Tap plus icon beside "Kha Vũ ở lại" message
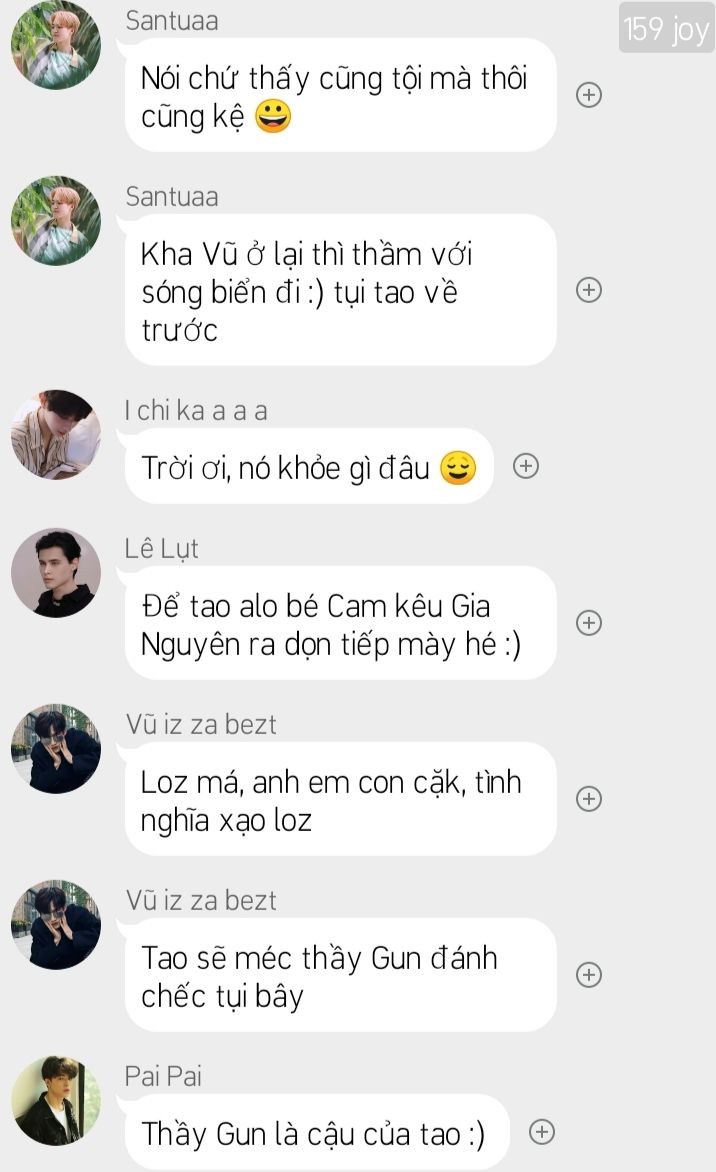This screenshot has width=716, height=1172. click(589, 290)
